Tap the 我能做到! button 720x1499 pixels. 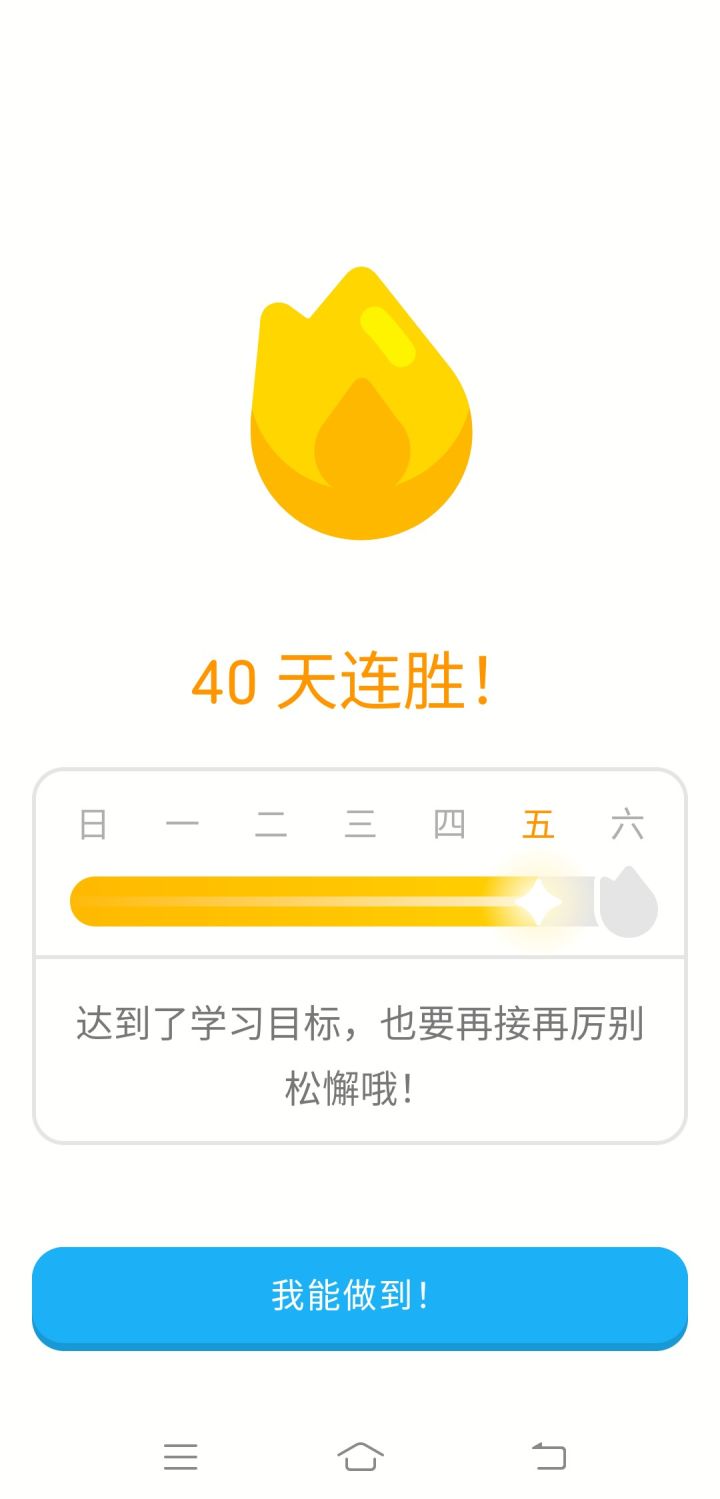tap(360, 1296)
